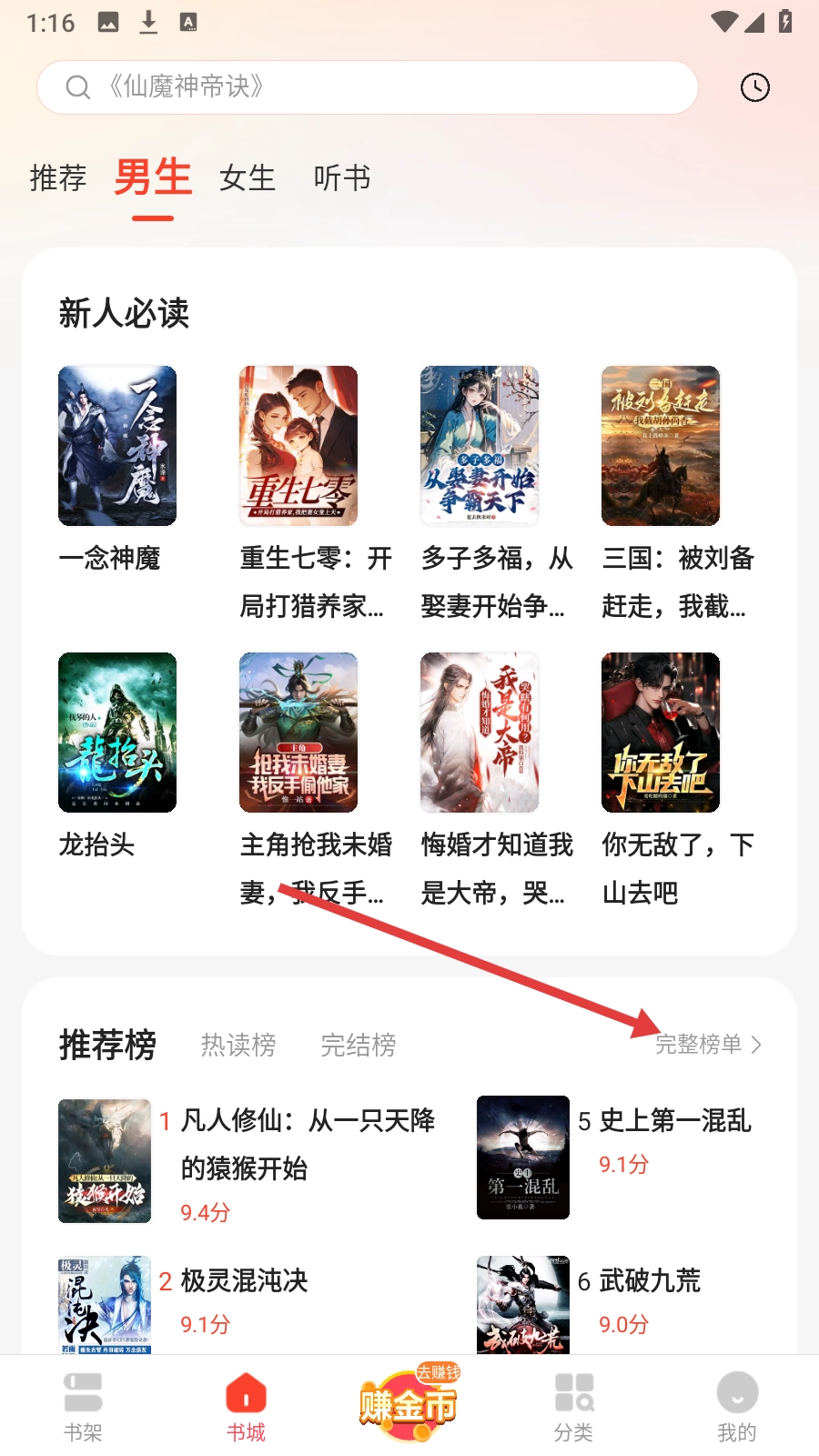The height and width of the screenshot is (1456, 819).
Task: Open the book 多子多福，从娶妻开始
Action: [480, 446]
